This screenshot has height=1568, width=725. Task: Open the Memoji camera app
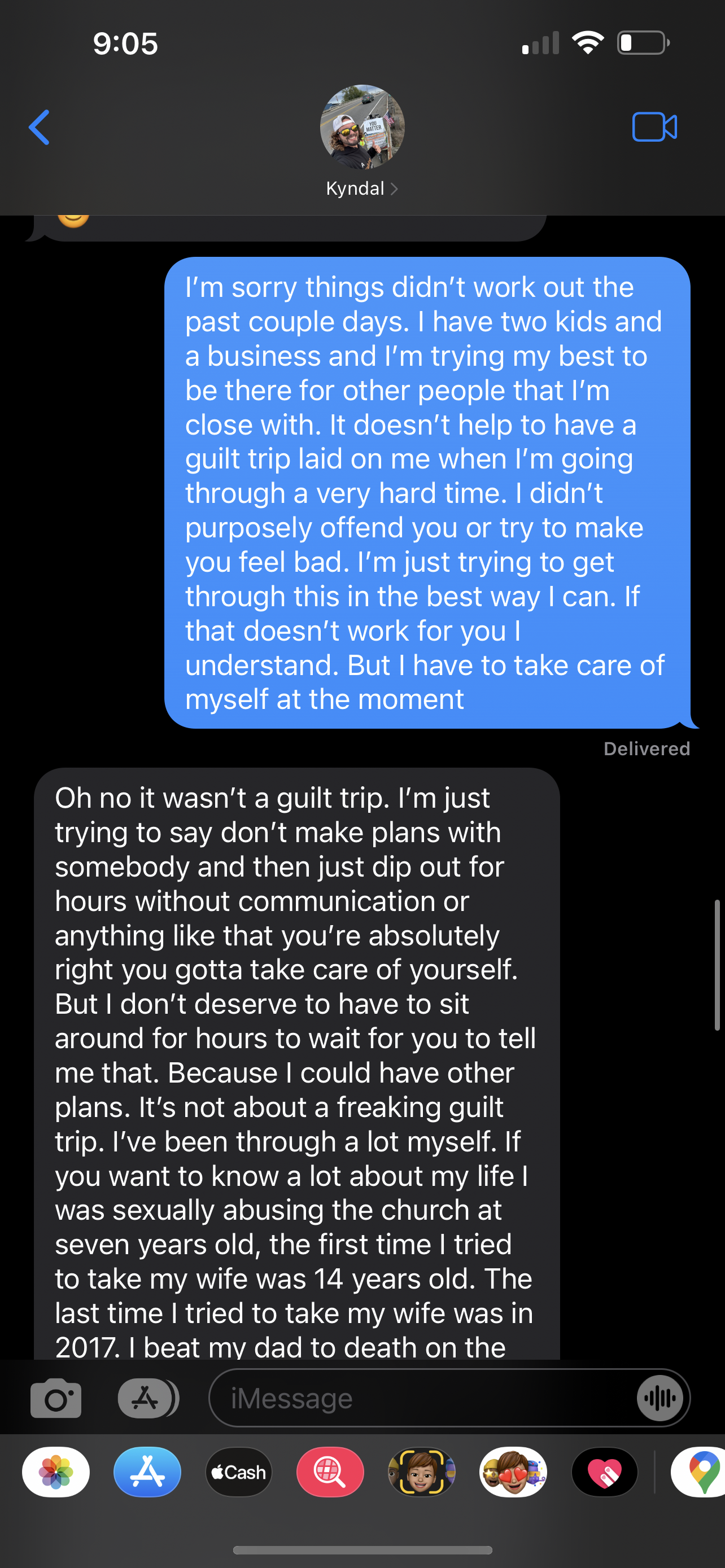click(x=421, y=1472)
